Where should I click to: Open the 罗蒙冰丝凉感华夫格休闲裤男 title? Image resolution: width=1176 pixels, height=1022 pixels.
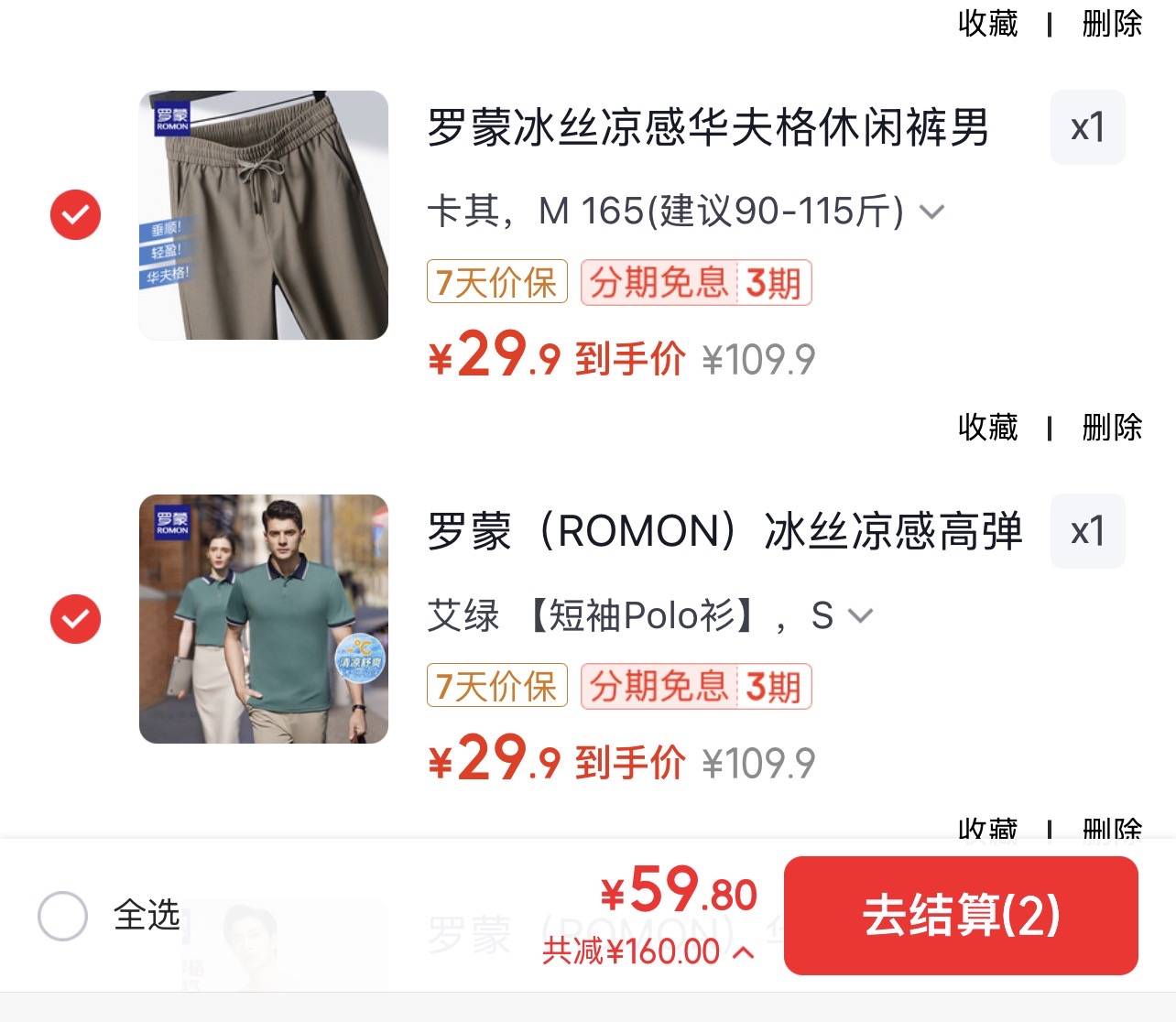click(x=707, y=127)
